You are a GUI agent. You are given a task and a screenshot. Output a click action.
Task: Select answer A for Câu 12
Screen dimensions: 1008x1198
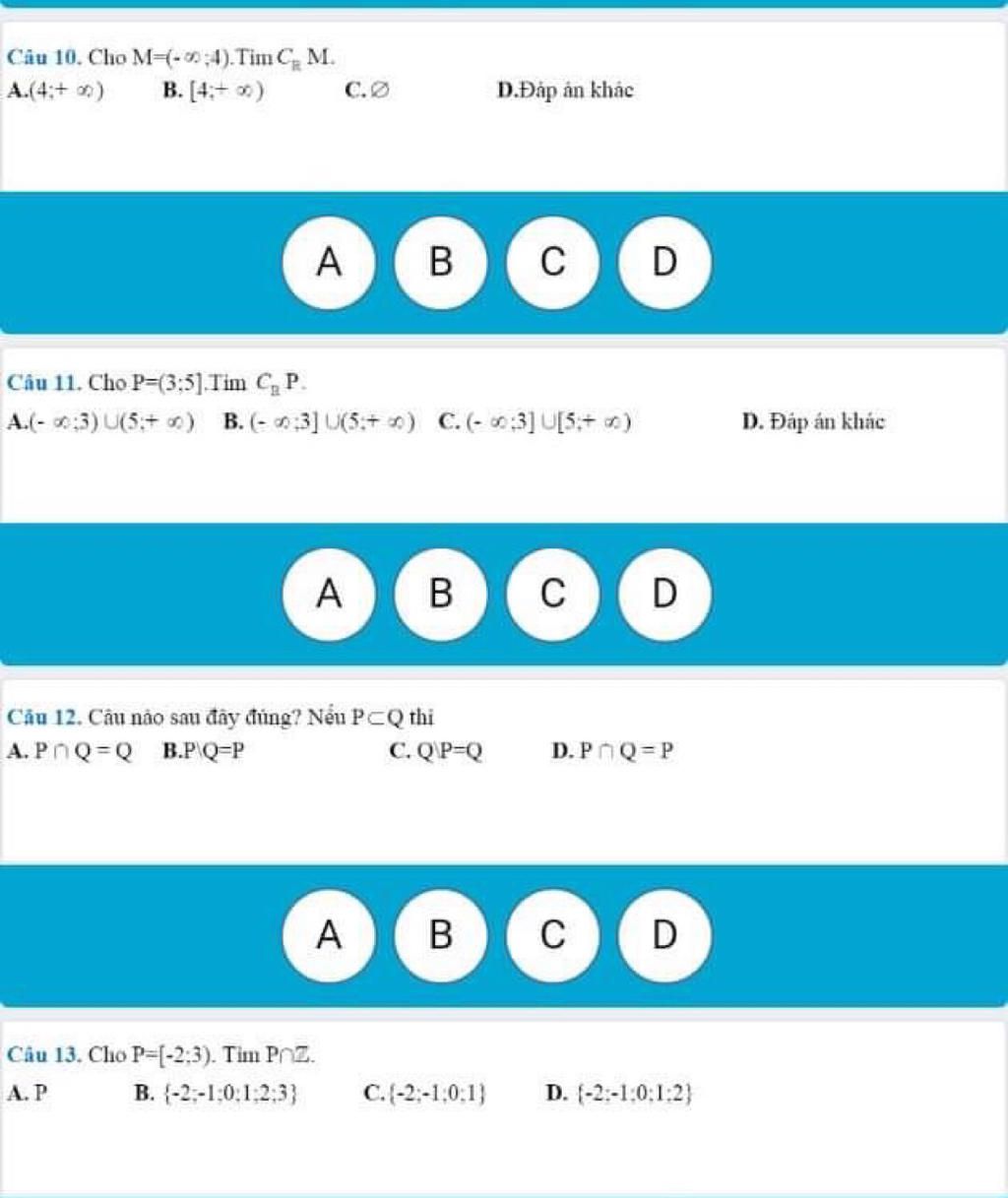coord(329,935)
